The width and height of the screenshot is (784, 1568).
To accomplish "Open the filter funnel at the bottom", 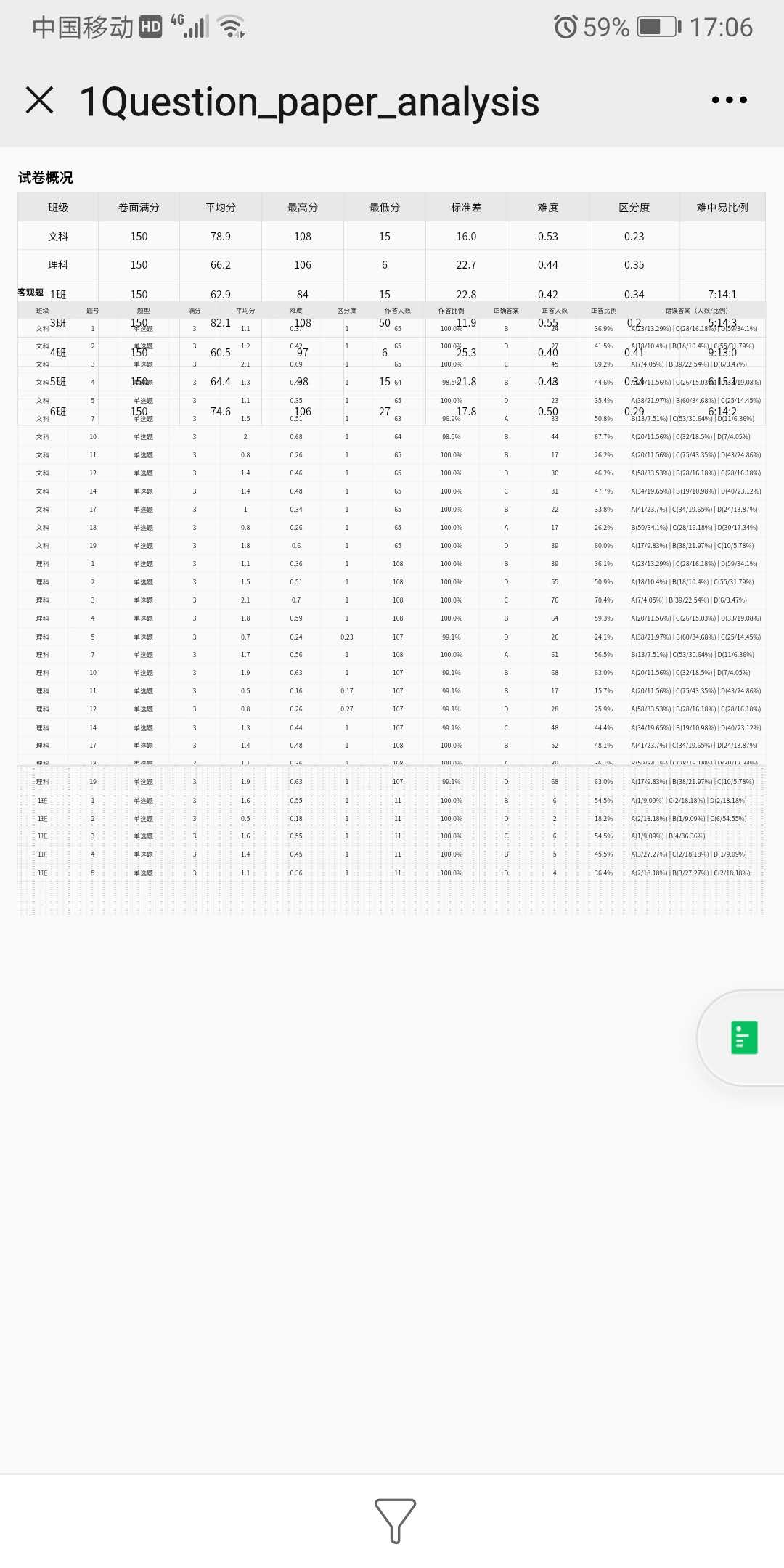I will 395,1520.
